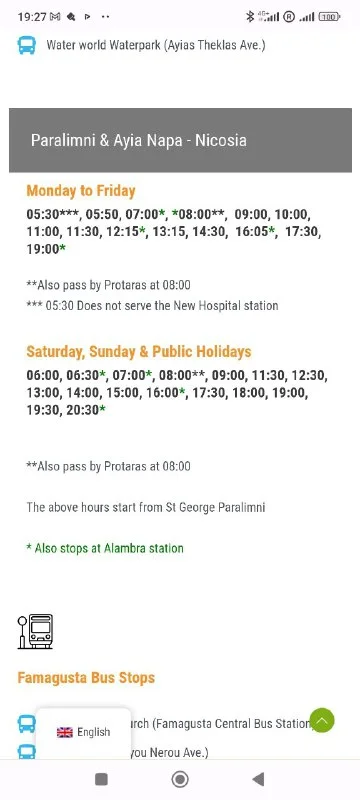
Task: Go to the system home screen
Action: [179, 779]
